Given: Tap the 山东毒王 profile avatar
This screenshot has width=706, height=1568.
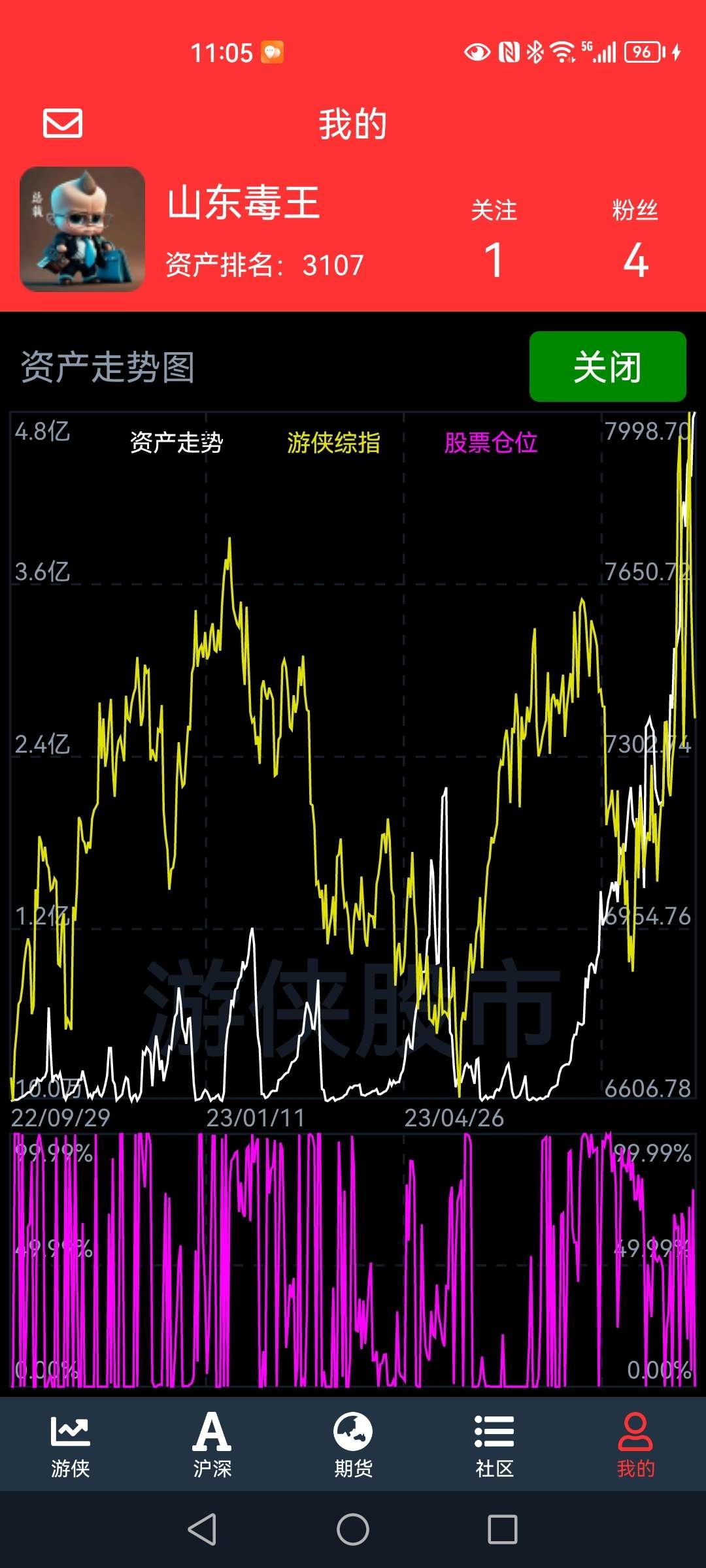Looking at the screenshot, I should pyautogui.click(x=82, y=229).
